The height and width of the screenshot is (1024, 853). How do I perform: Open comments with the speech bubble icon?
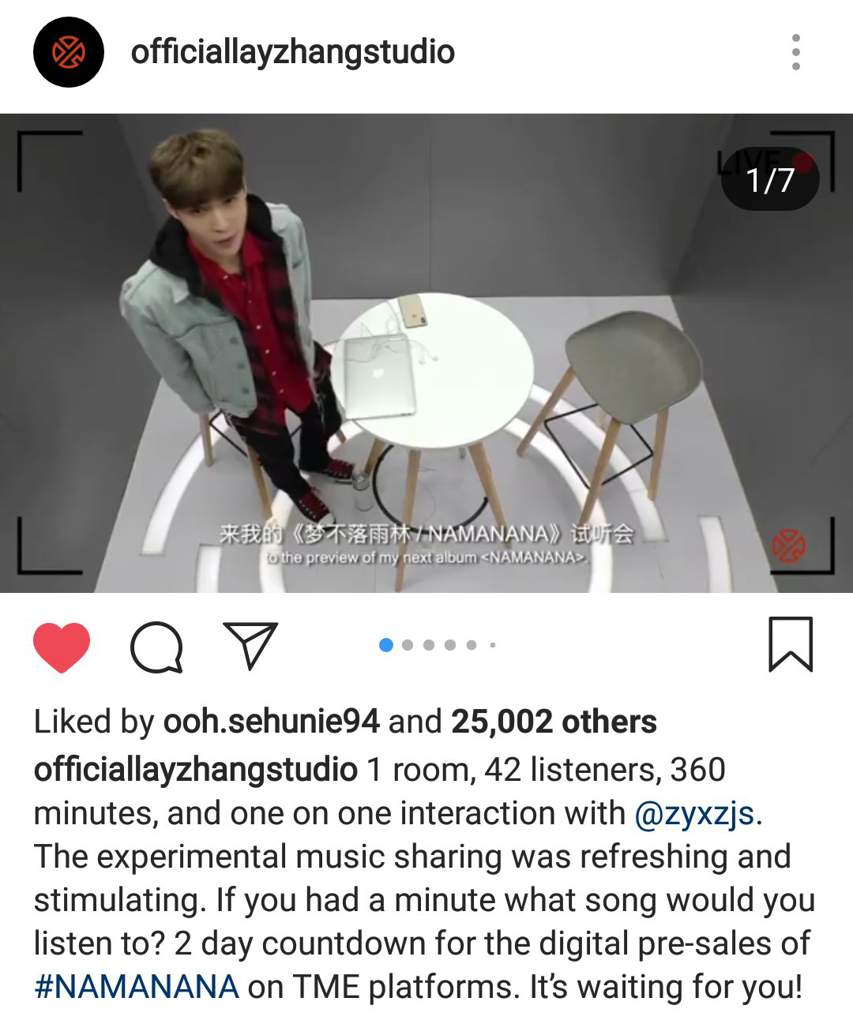[x=157, y=647]
